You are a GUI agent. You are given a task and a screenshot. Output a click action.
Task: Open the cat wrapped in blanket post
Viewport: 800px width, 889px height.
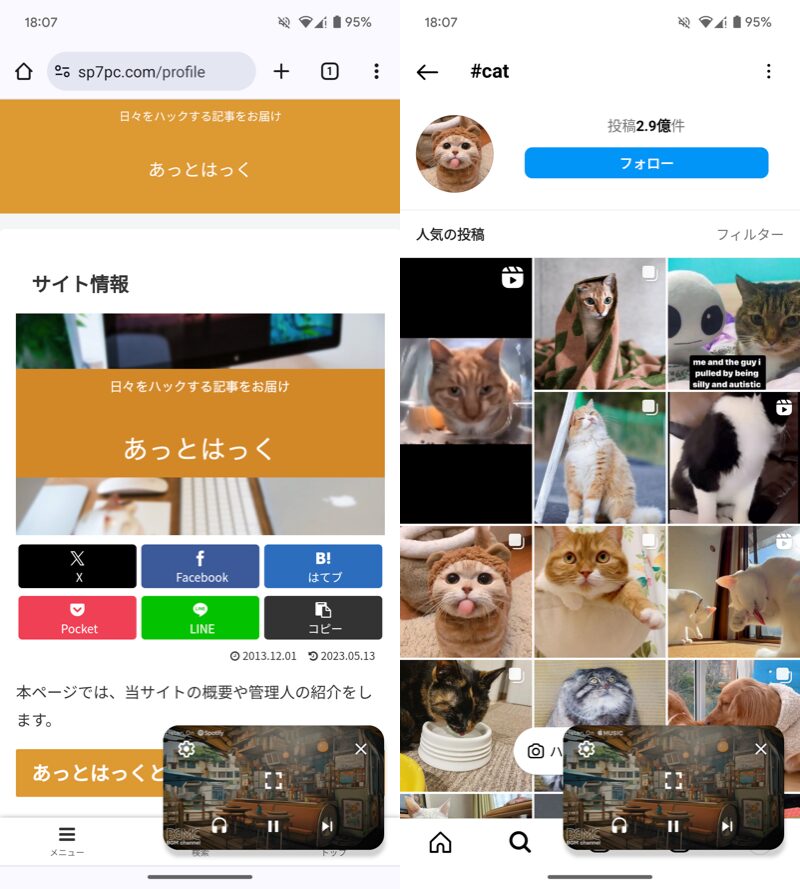pyautogui.click(x=599, y=323)
